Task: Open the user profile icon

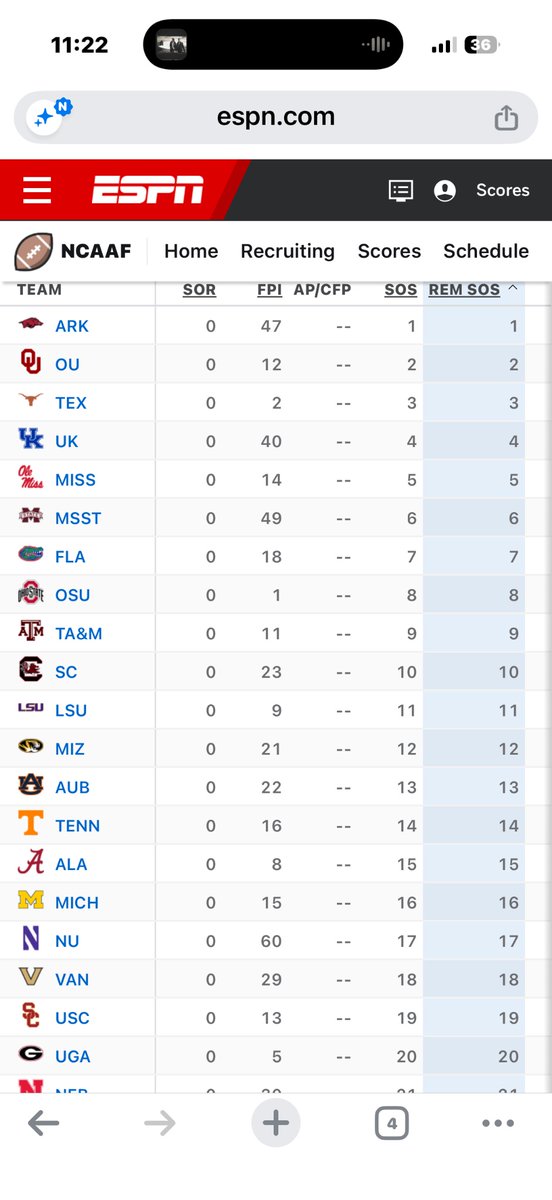Action: 445,190
